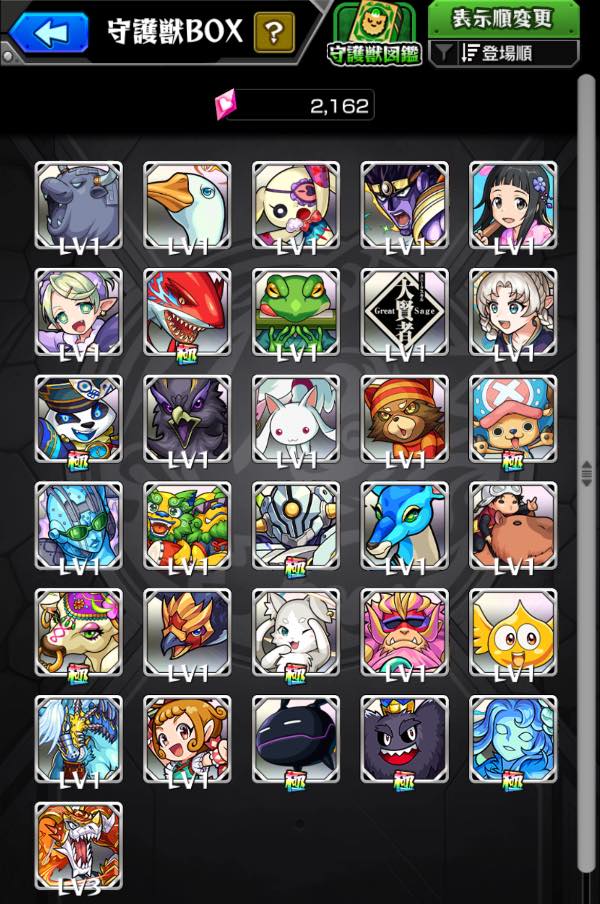This screenshot has height=904, width=600.
Task: Select the LV3 flame dragon beast
Action: pyautogui.click(x=79, y=845)
